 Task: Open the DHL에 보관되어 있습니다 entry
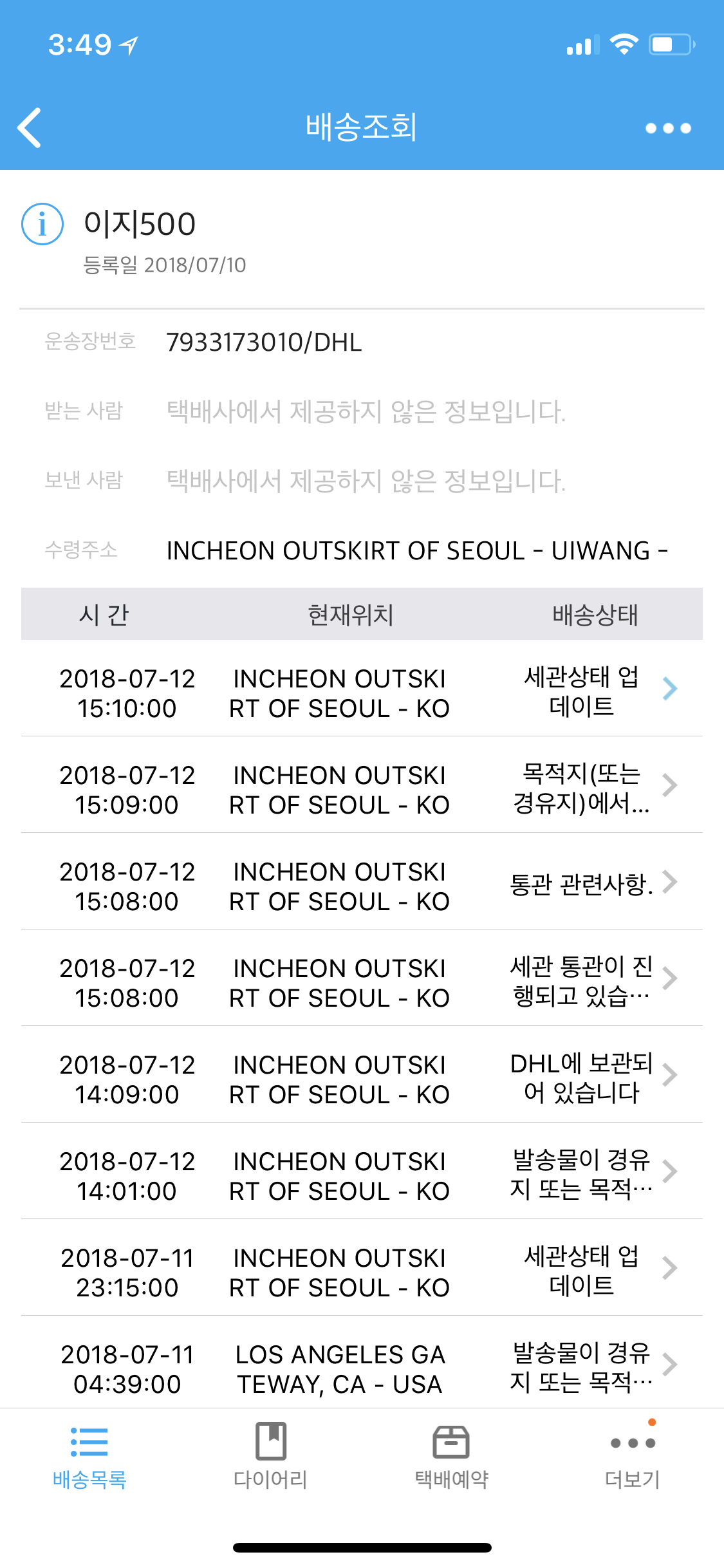pyautogui.click(x=362, y=1075)
